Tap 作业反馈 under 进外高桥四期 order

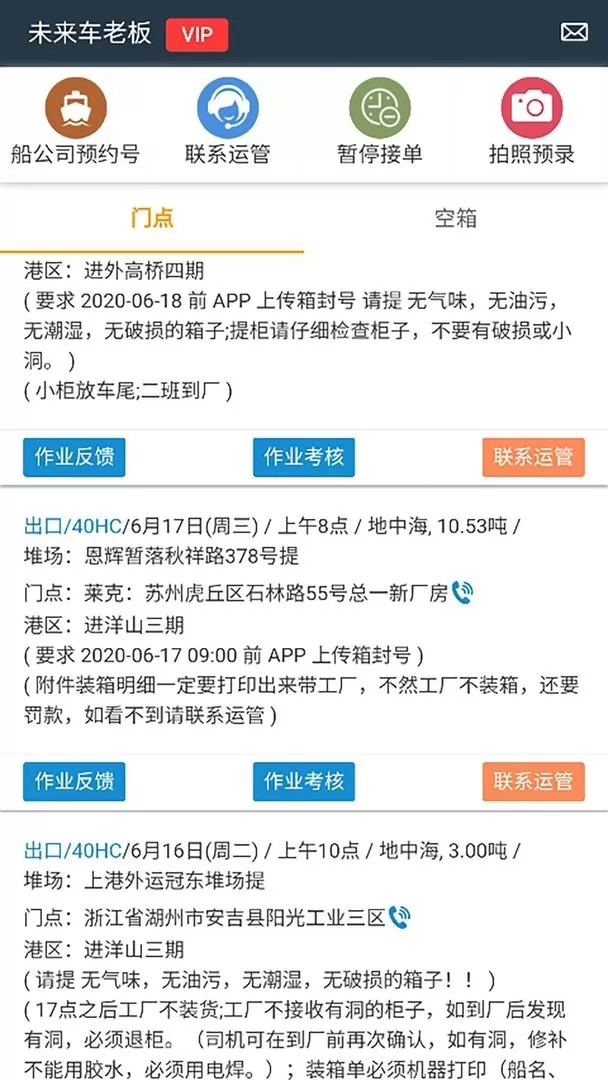[x=74, y=457]
